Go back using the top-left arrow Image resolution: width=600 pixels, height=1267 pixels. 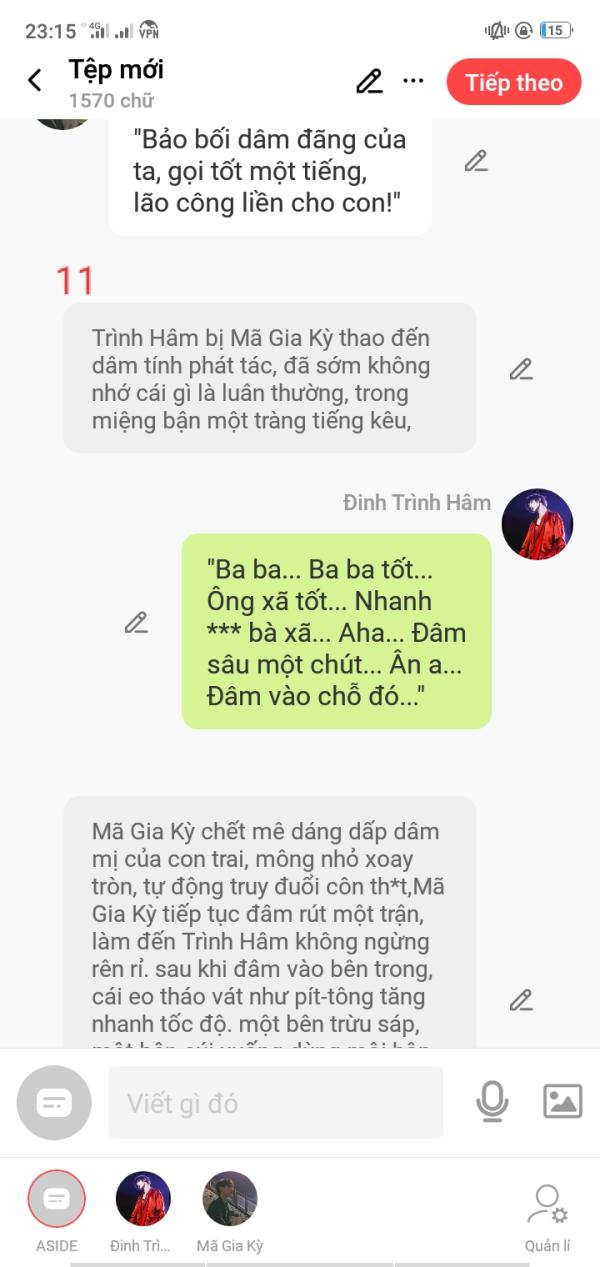[x=35, y=81]
